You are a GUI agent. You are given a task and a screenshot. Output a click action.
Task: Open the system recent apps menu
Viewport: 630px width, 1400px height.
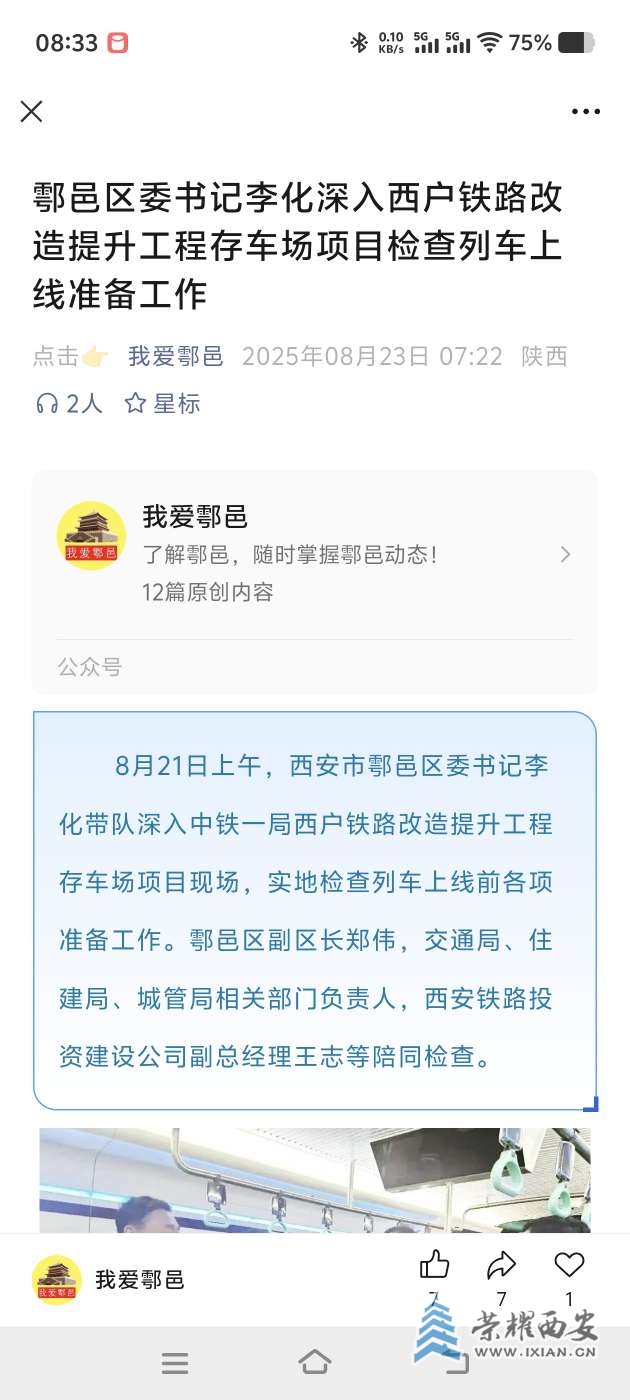point(175,1362)
